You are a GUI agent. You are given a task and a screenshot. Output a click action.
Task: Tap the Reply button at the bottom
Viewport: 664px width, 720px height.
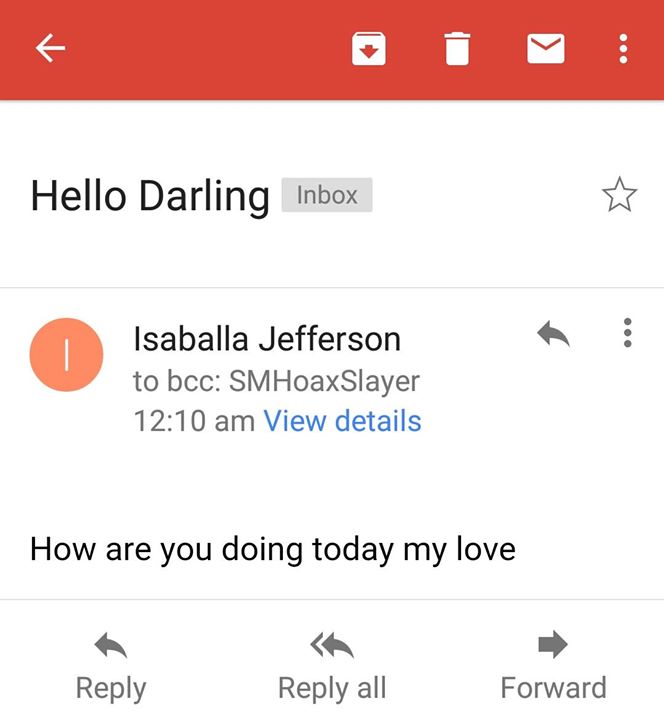point(111,668)
